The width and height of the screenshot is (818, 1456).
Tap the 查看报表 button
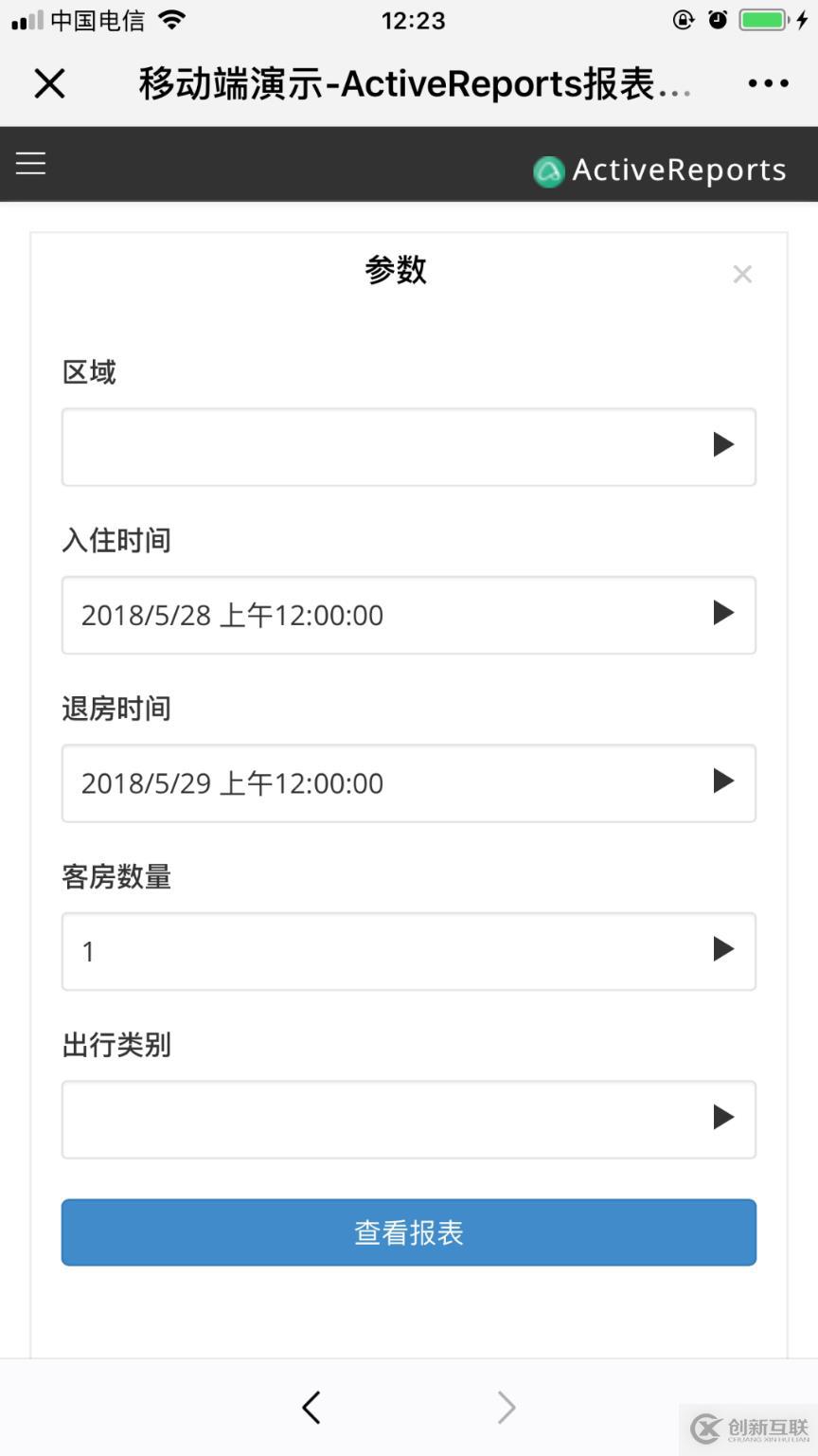(x=408, y=1231)
